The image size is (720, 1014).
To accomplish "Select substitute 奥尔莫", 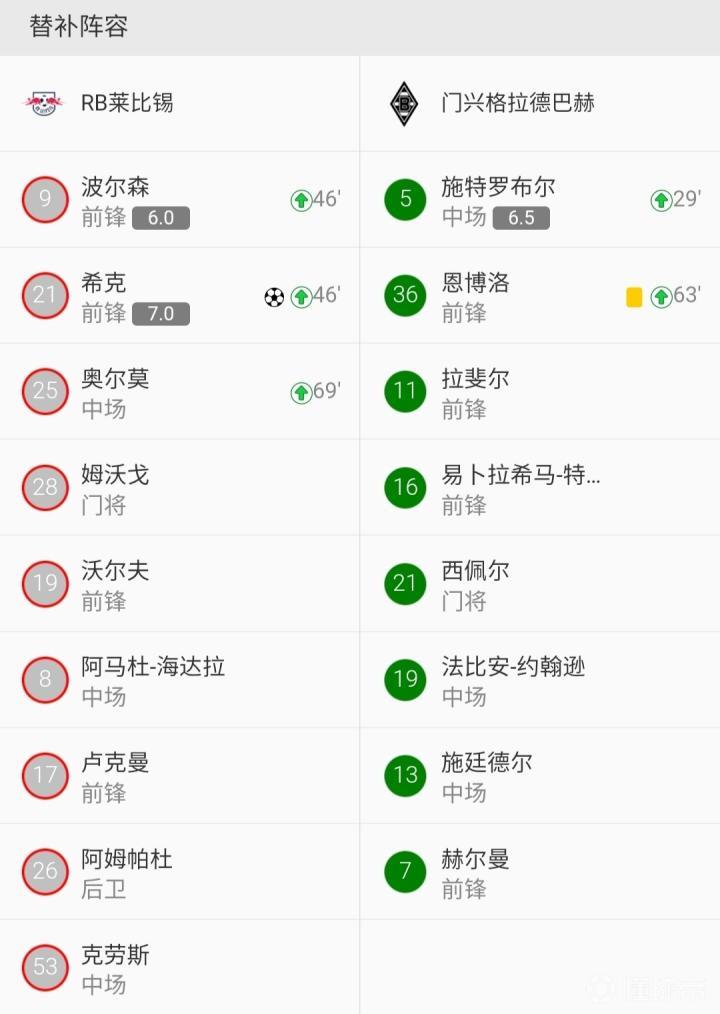I will (x=115, y=380).
